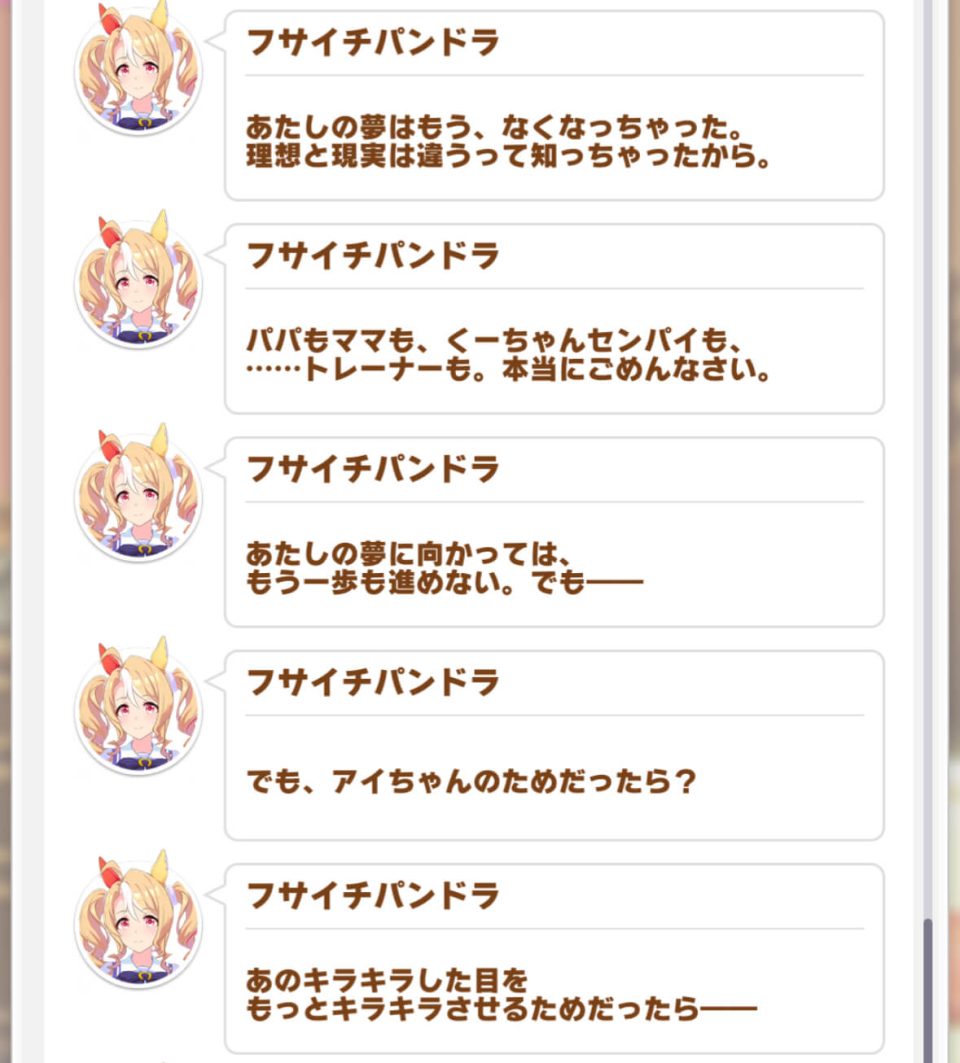The width and height of the screenshot is (960, 1063).
Task: Tap the dialogue log's vertical scrollbar
Action: (x=928, y=988)
